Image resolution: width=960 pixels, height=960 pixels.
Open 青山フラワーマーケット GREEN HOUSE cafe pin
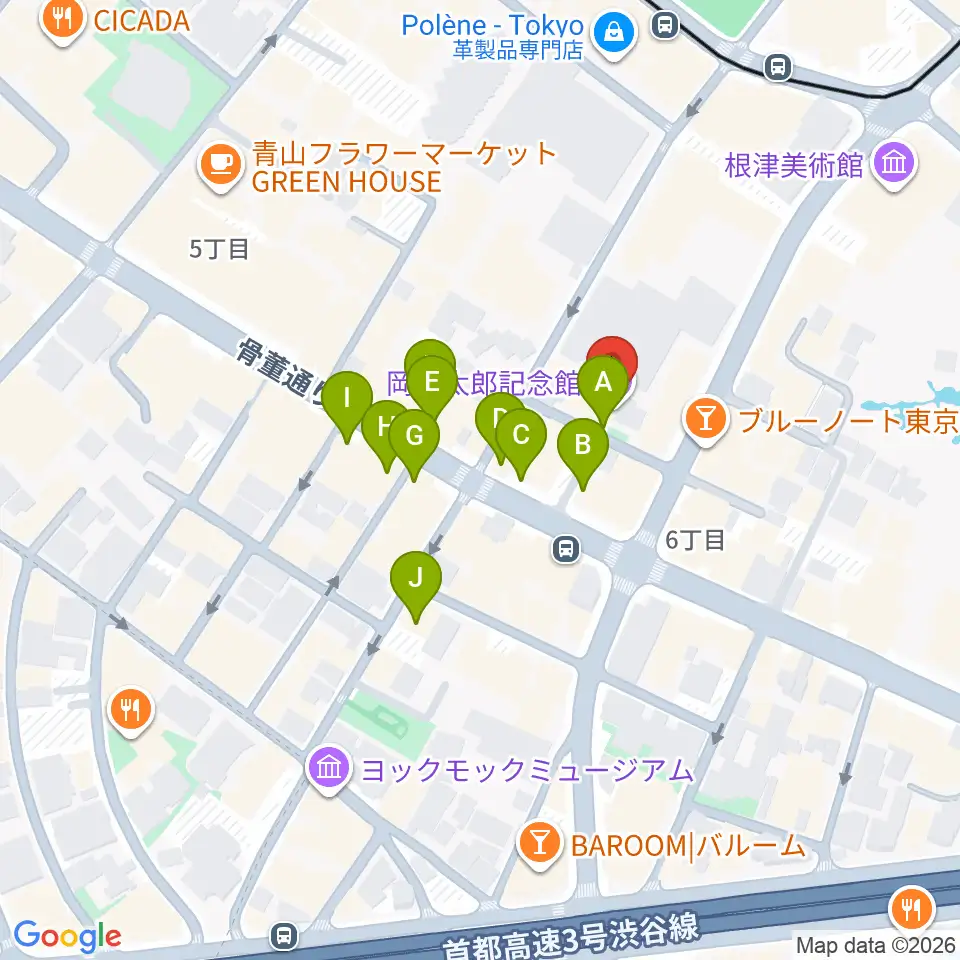(x=220, y=166)
